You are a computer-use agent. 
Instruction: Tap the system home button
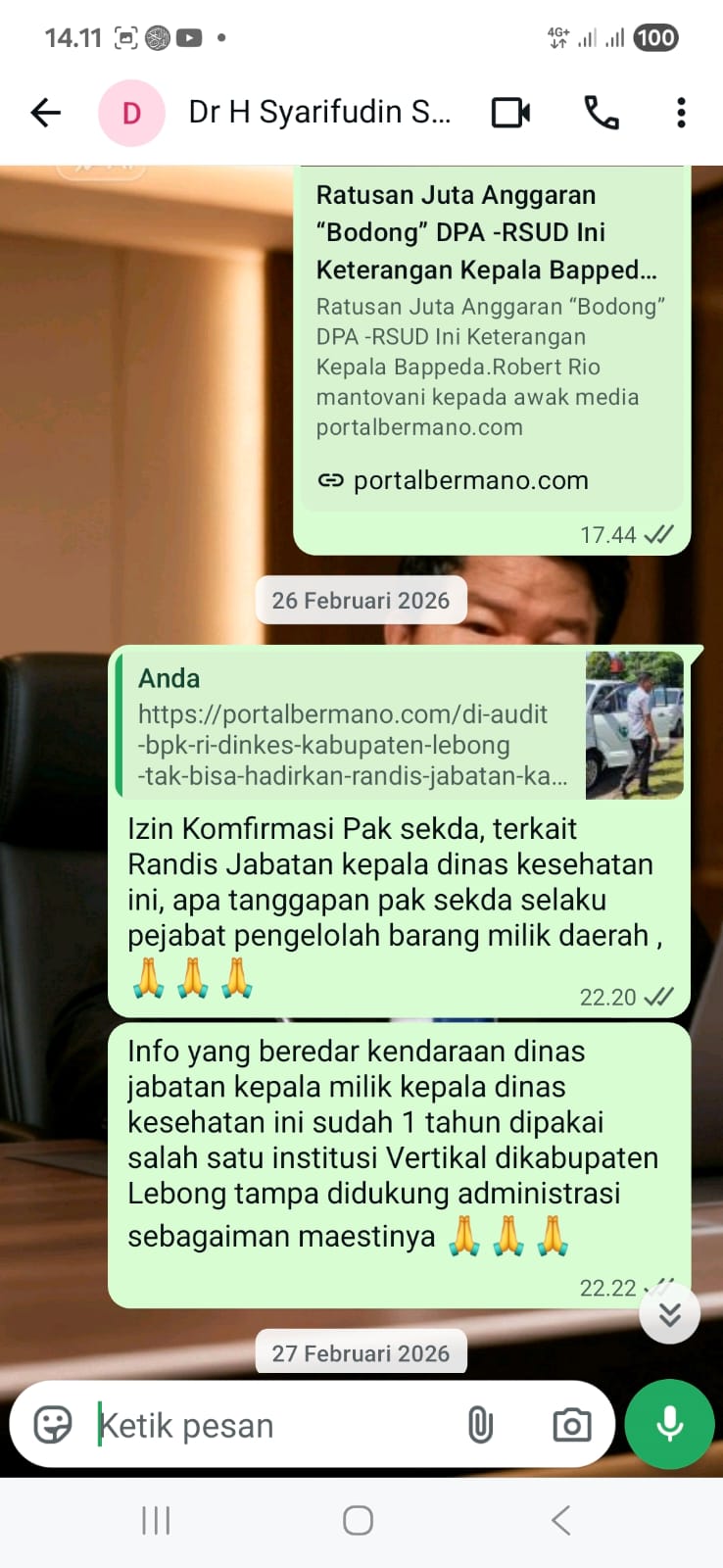tap(358, 1521)
